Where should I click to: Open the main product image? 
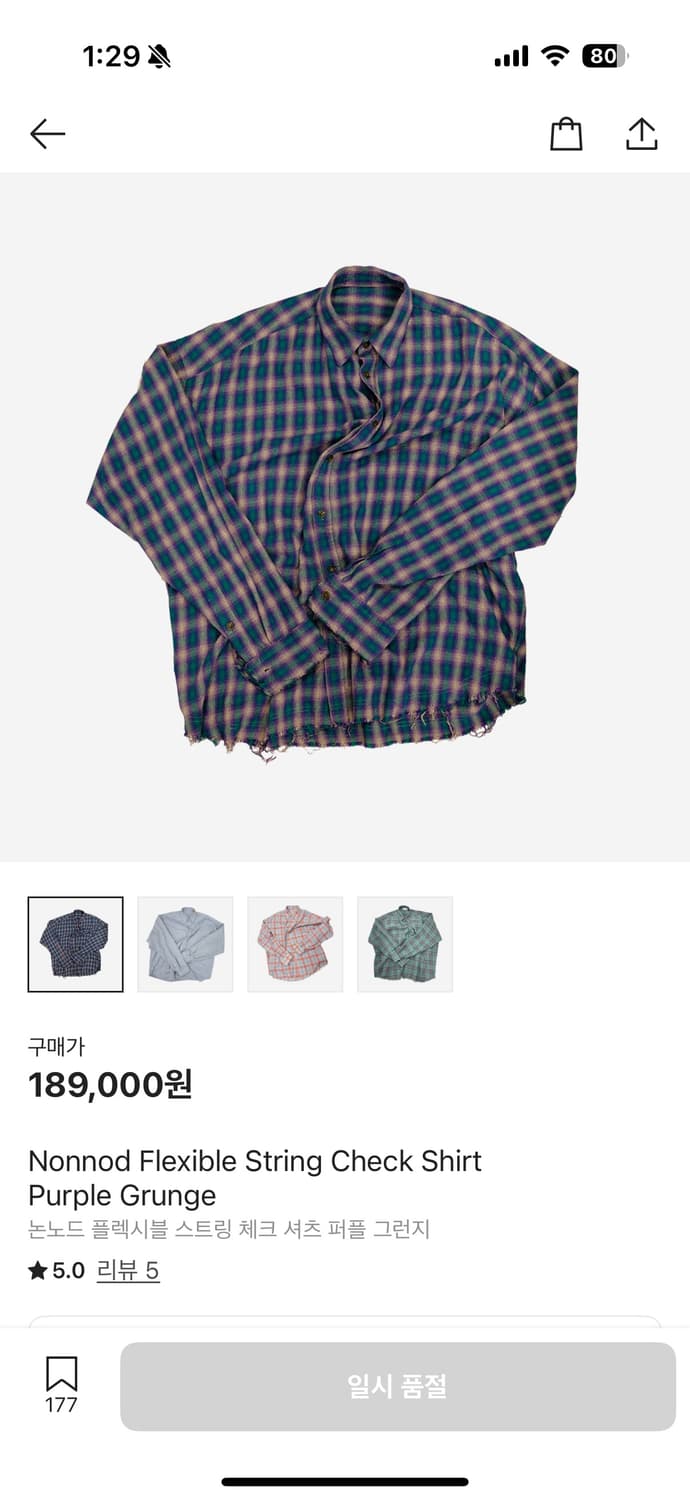point(345,517)
